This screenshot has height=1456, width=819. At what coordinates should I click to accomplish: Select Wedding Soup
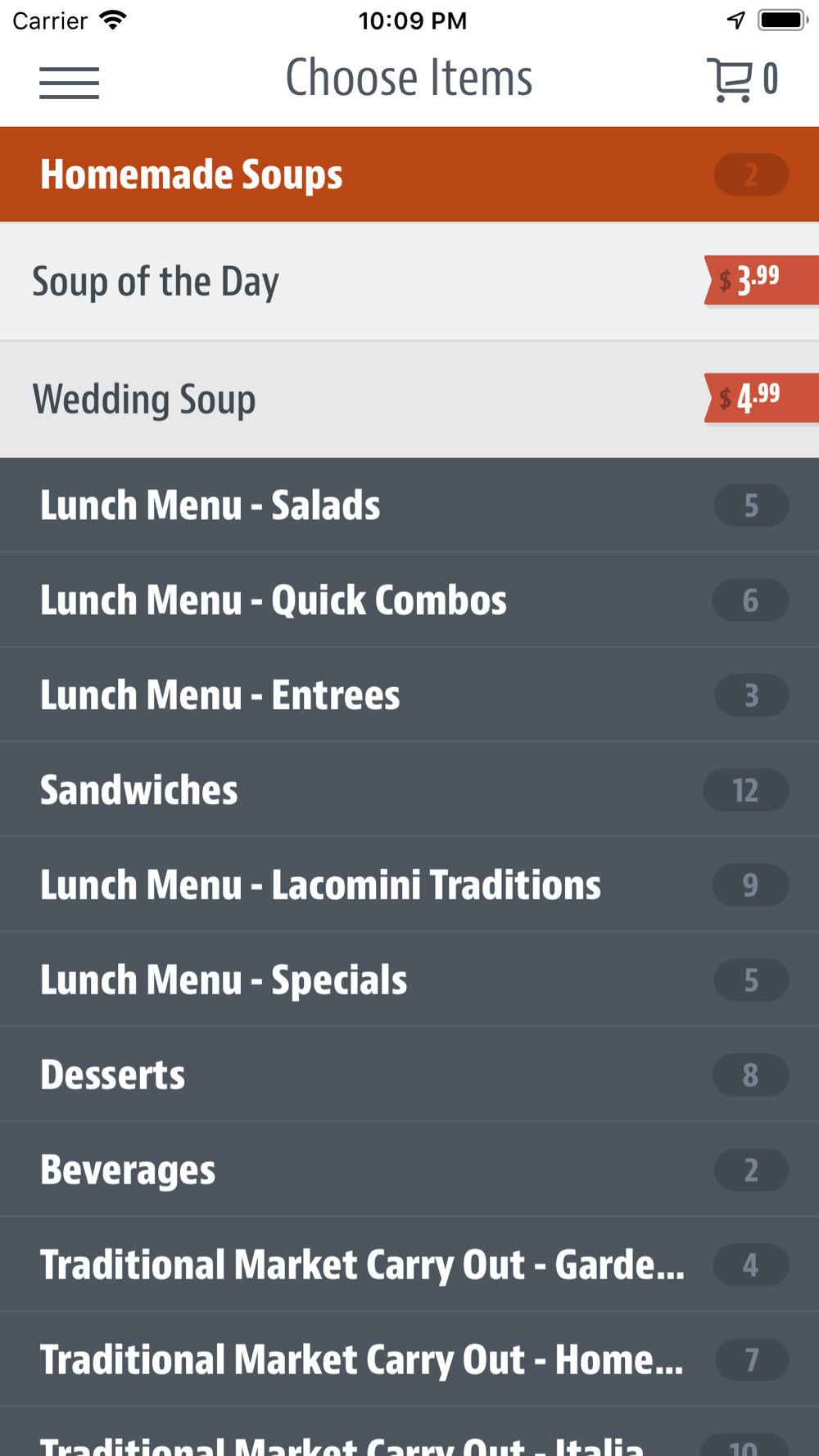409,399
